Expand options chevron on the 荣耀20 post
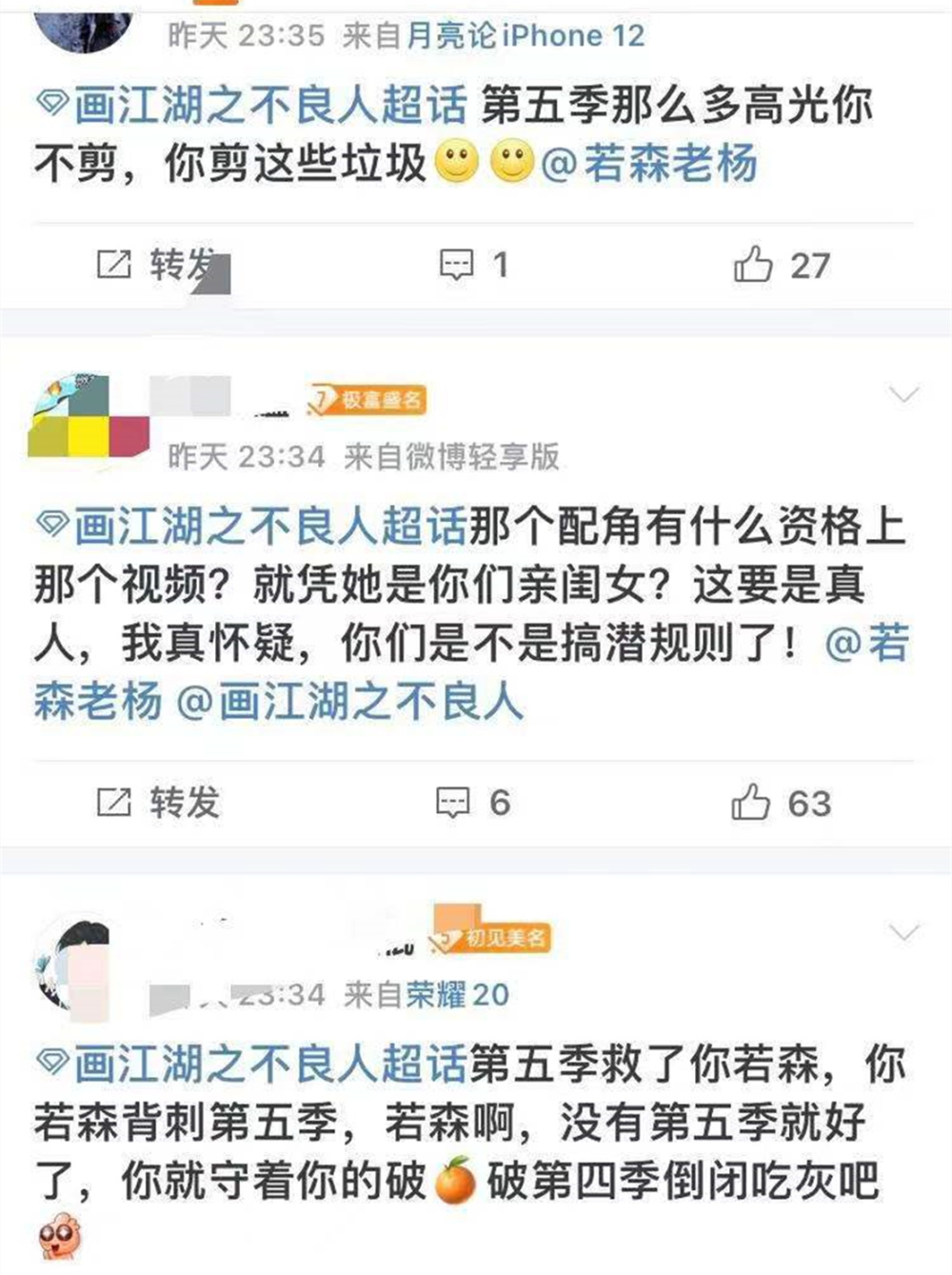 click(902, 932)
